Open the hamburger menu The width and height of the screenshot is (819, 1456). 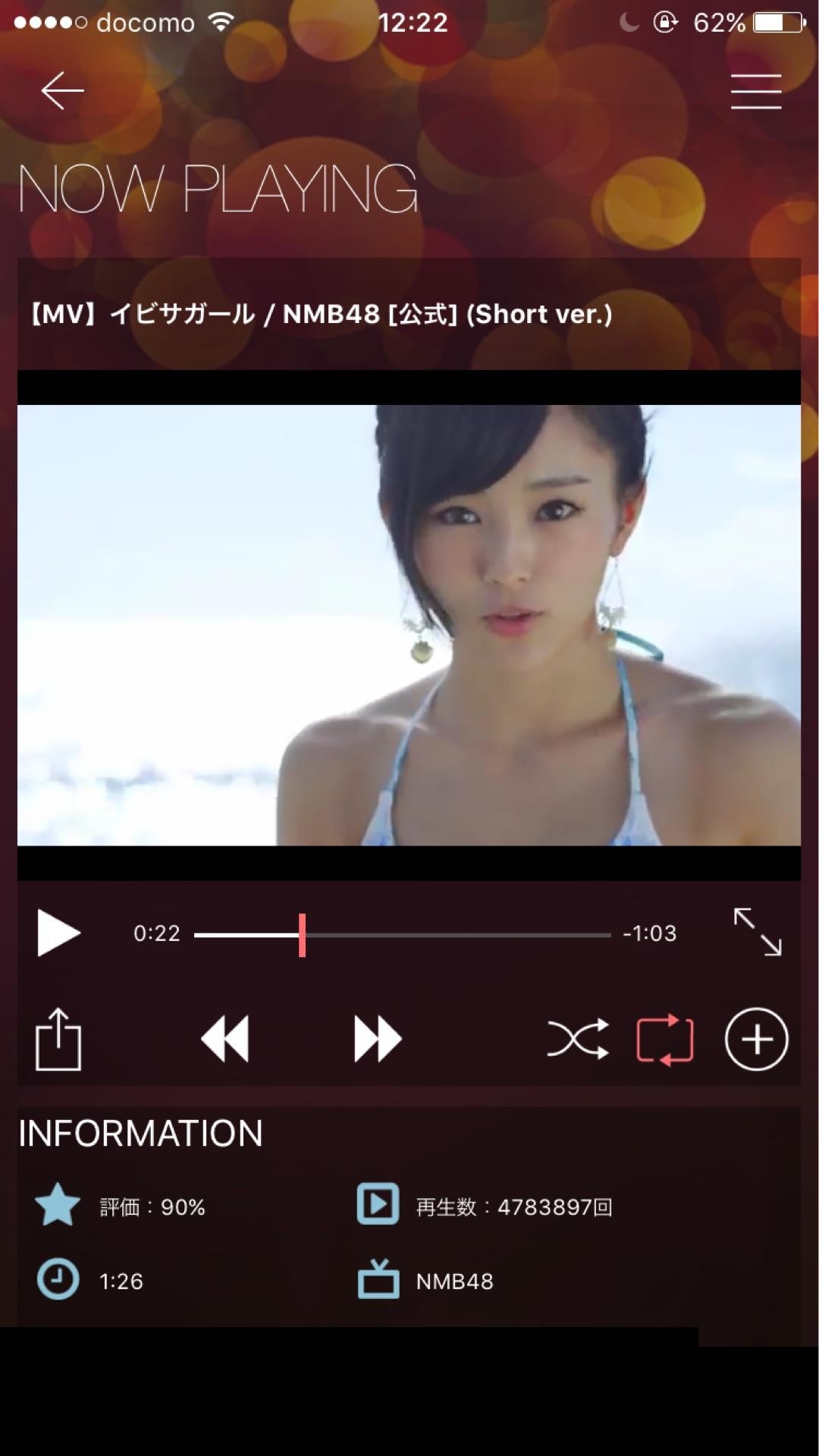[755, 92]
